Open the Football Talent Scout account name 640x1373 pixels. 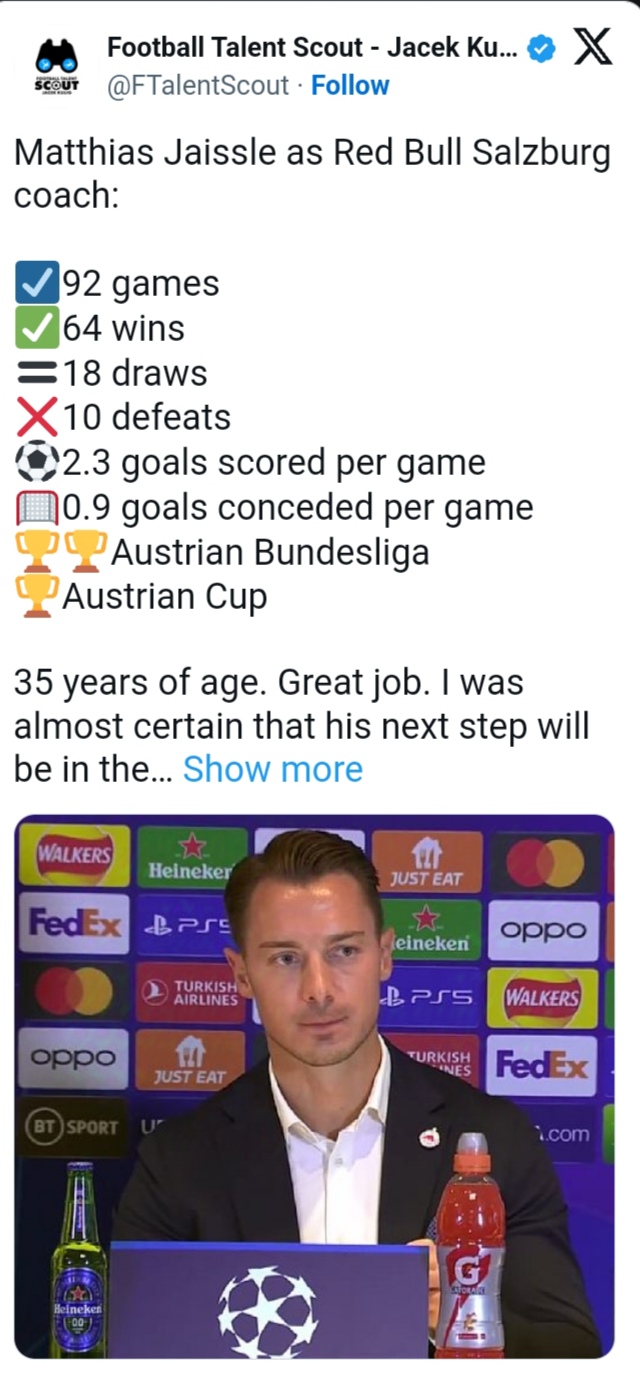point(312,47)
